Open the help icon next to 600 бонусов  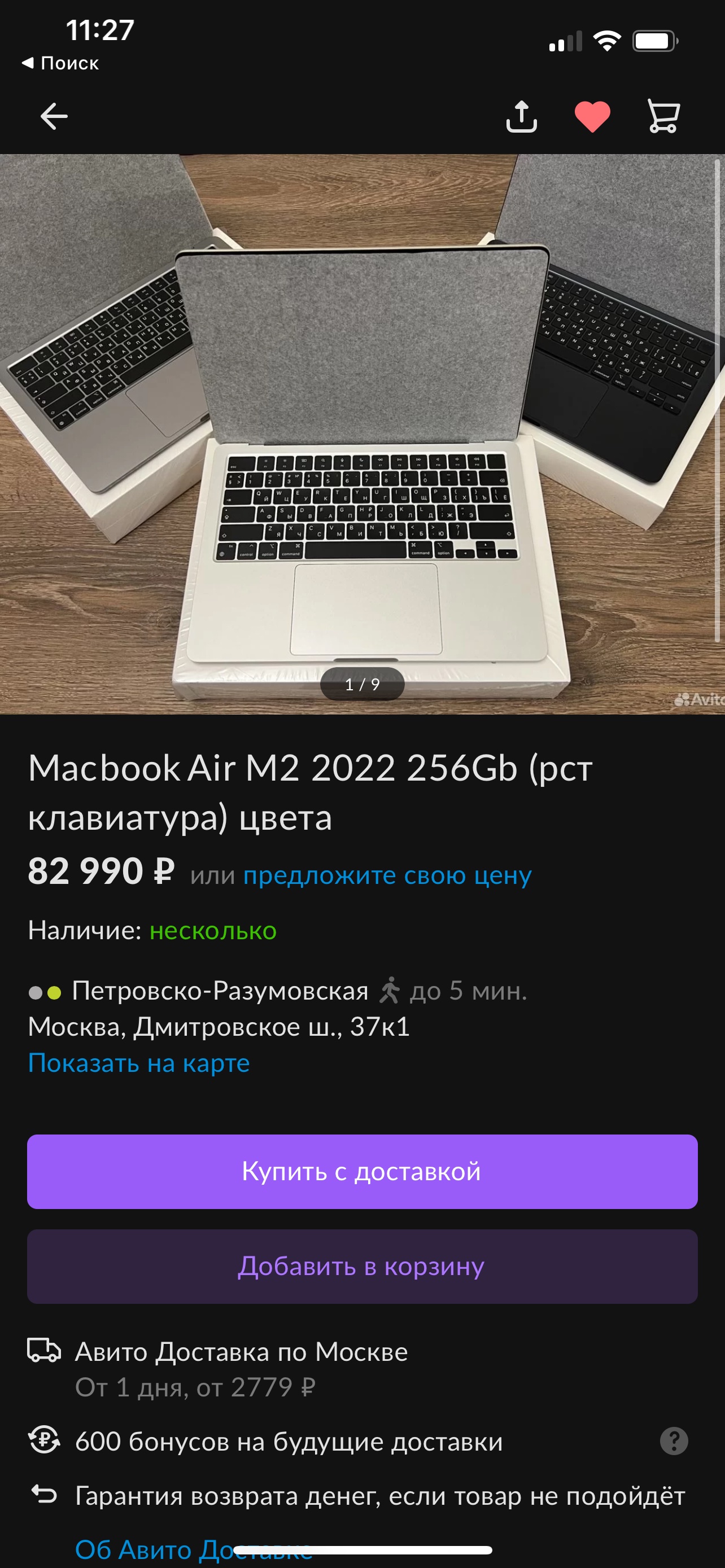(674, 1441)
